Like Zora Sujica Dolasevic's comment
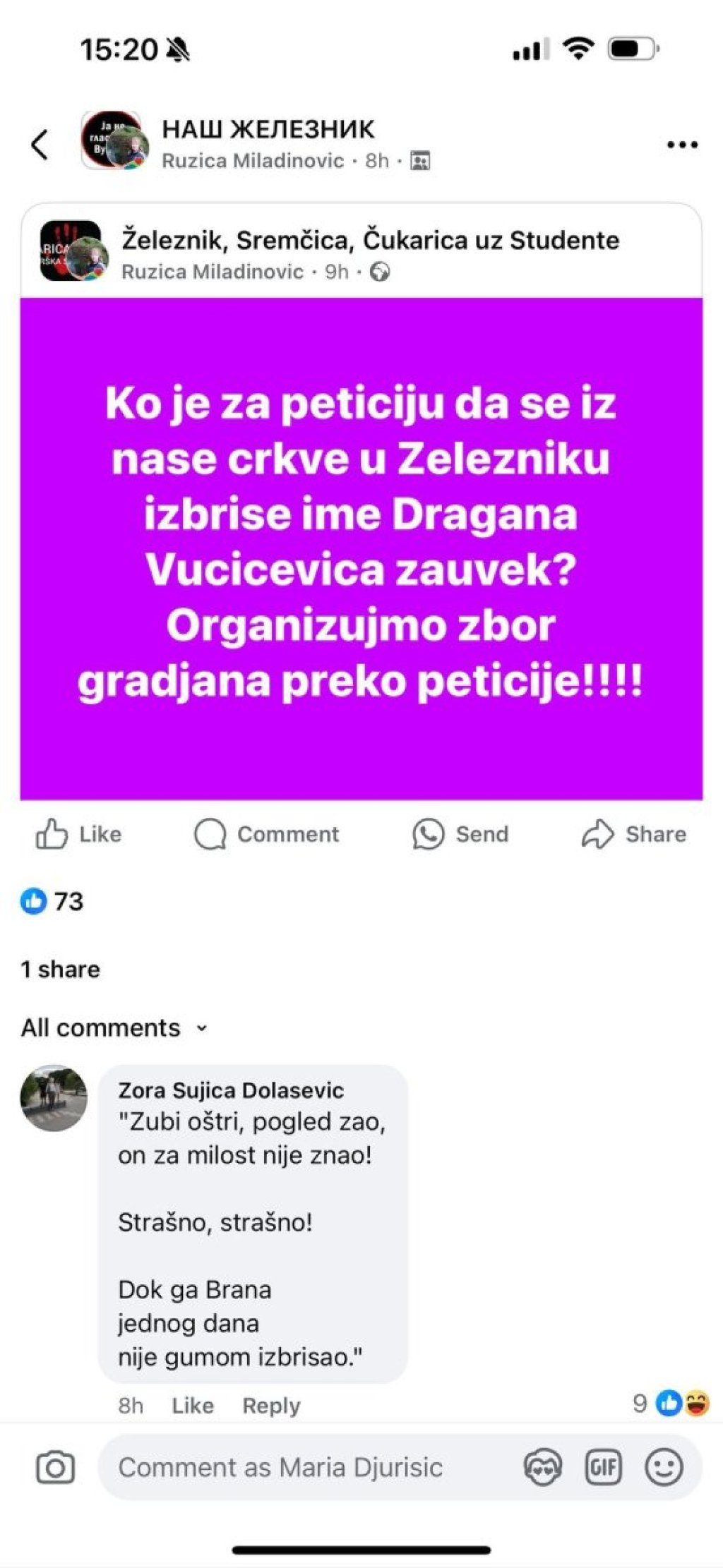723x1568 pixels. coord(193,1406)
